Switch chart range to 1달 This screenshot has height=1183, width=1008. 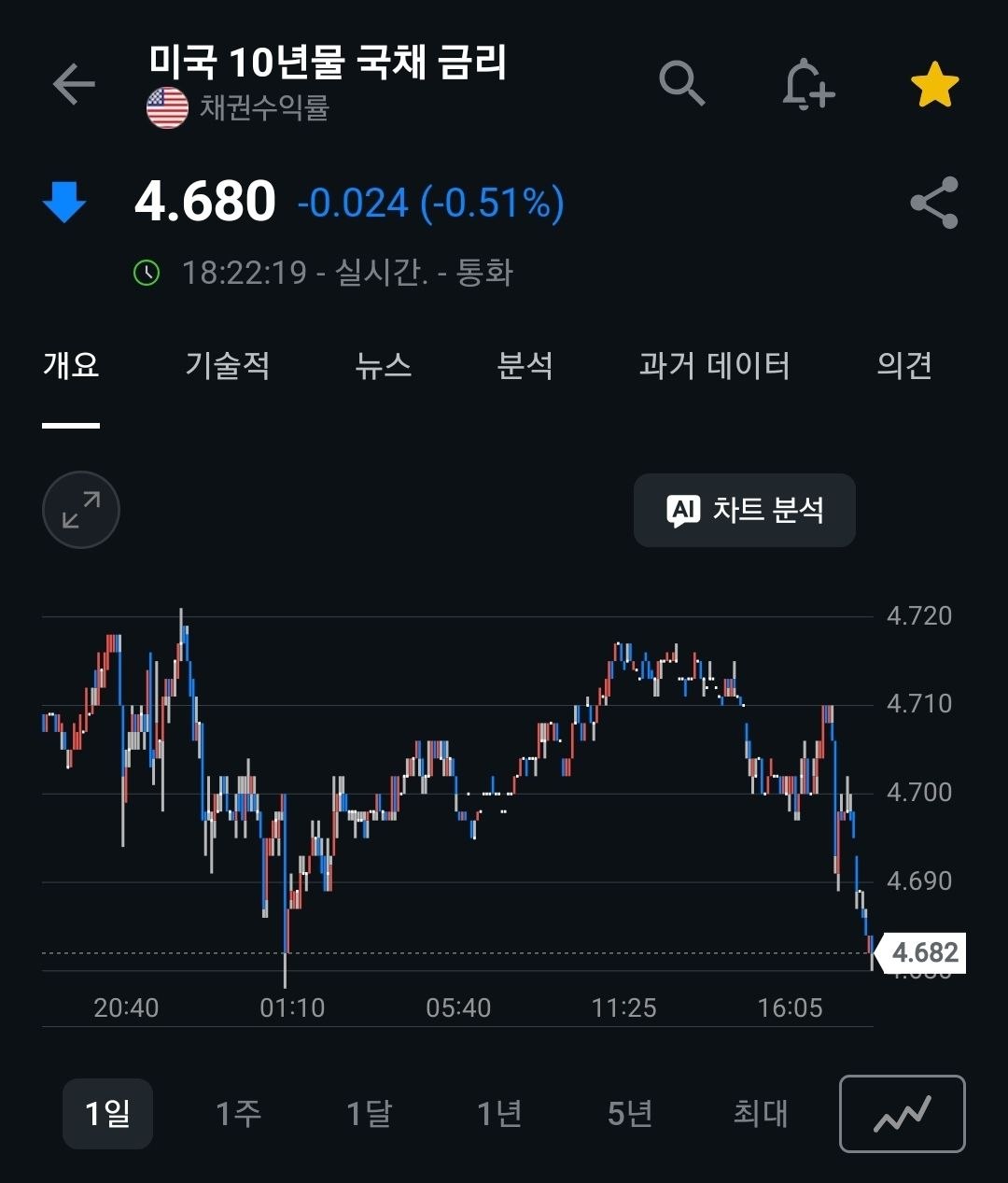click(x=369, y=1113)
